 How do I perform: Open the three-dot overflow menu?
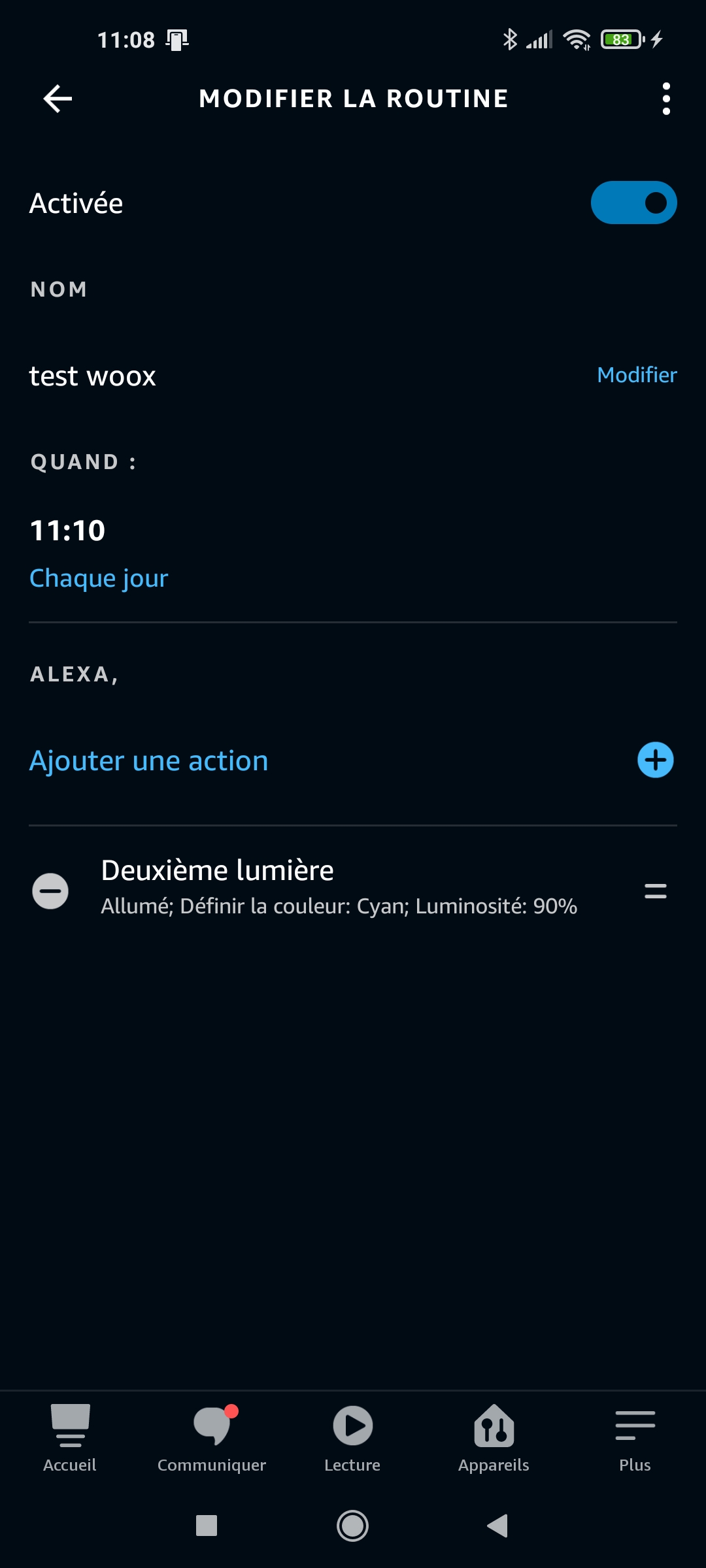(x=666, y=99)
